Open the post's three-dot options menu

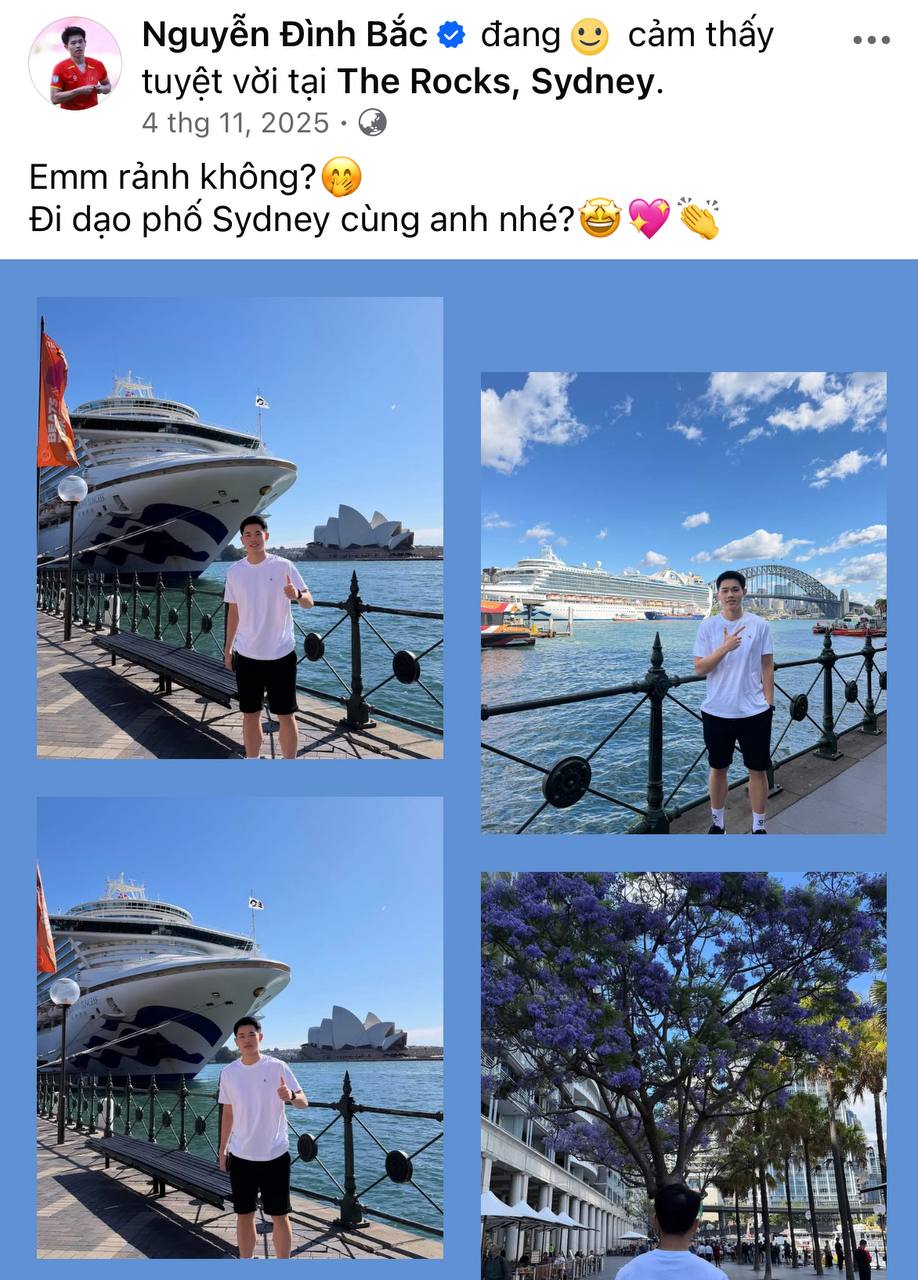click(871, 41)
